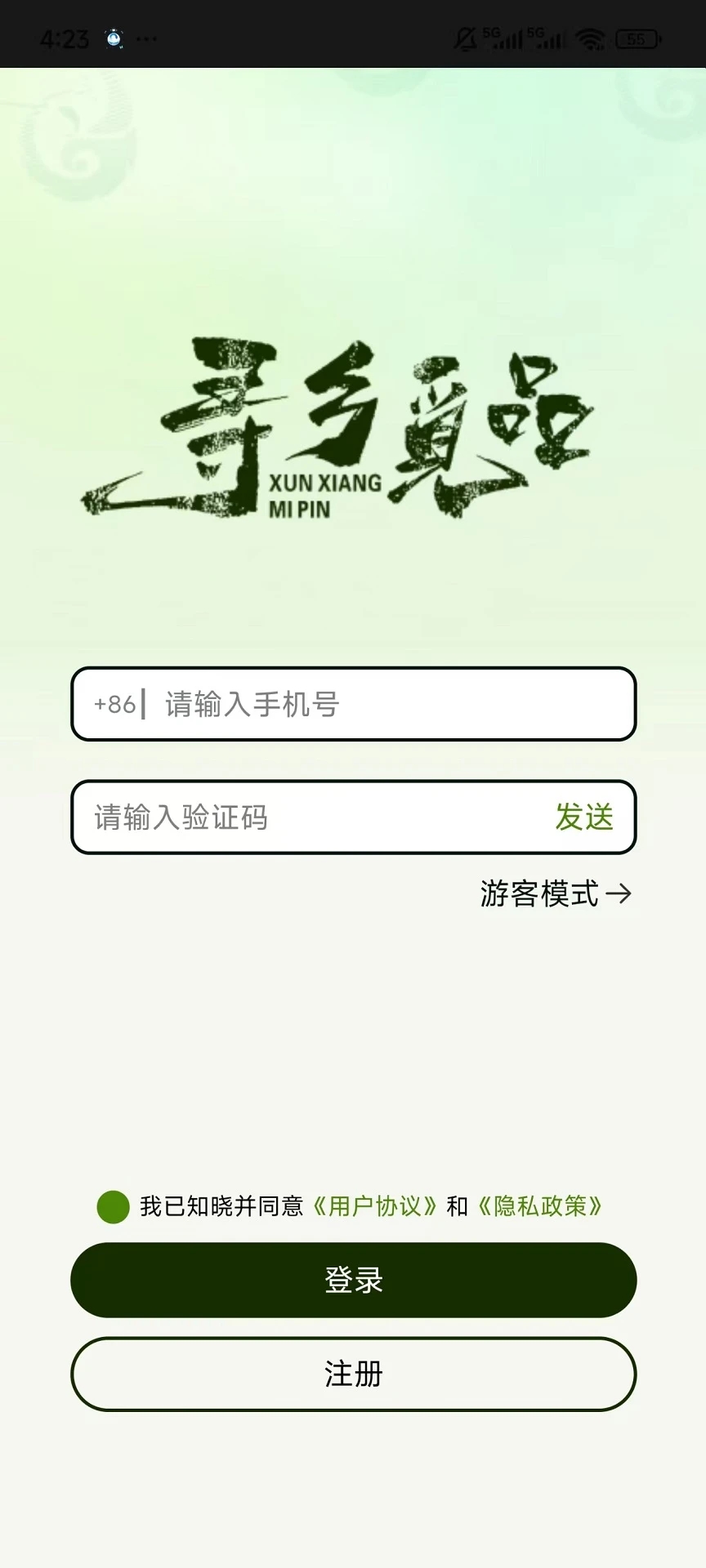Open the 《隐私政策》 privacy policy
The width and height of the screenshot is (706, 1568).
tap(540, 1206)
